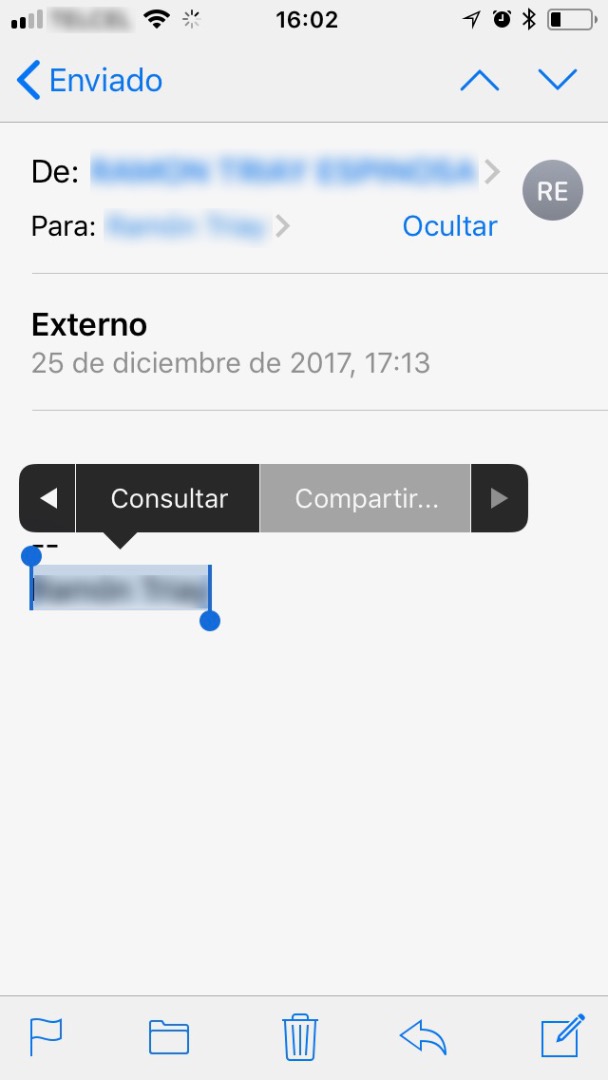The image size is (608, 1080).
Task: Flag this email
Action: click(46, 1036)
